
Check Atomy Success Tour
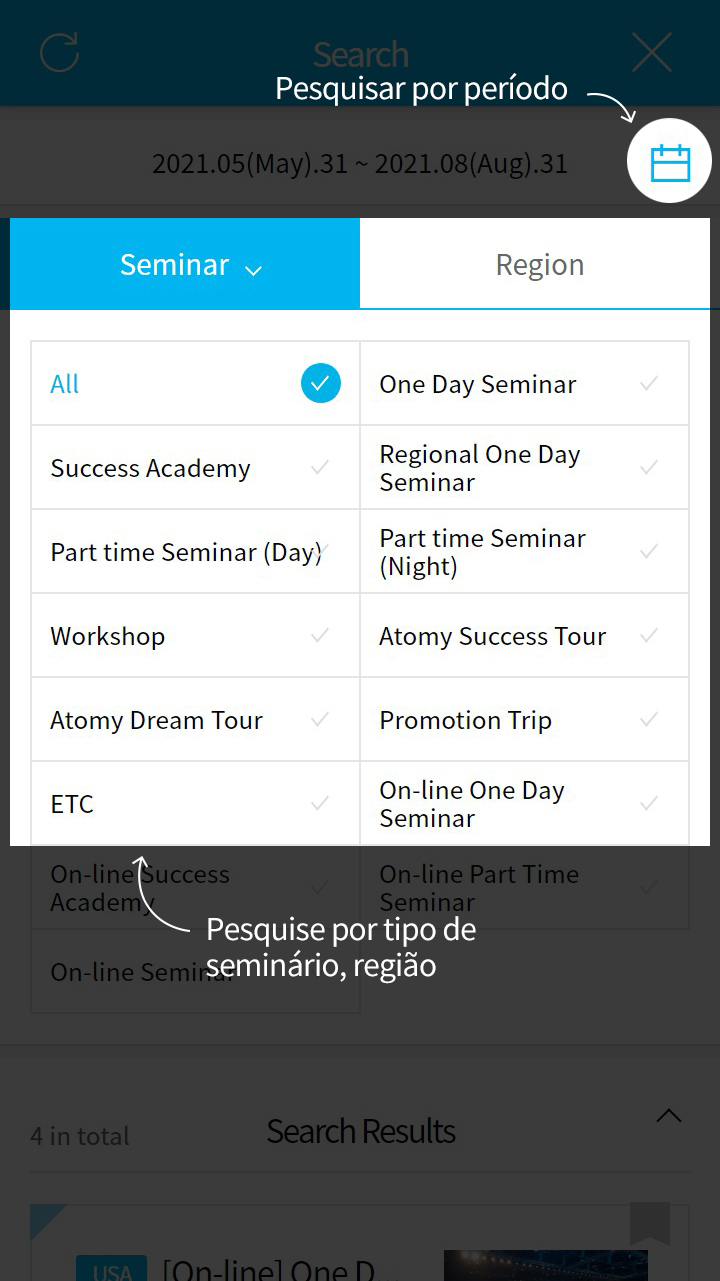[524, 636]
